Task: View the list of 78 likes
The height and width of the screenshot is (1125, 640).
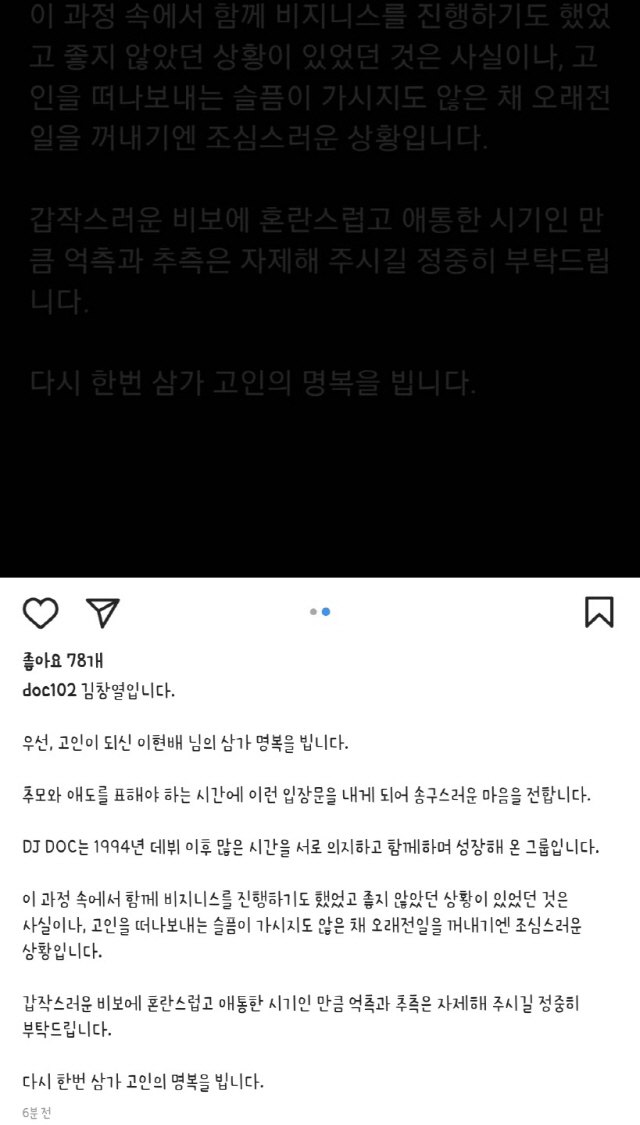Action: pos(55,661)
